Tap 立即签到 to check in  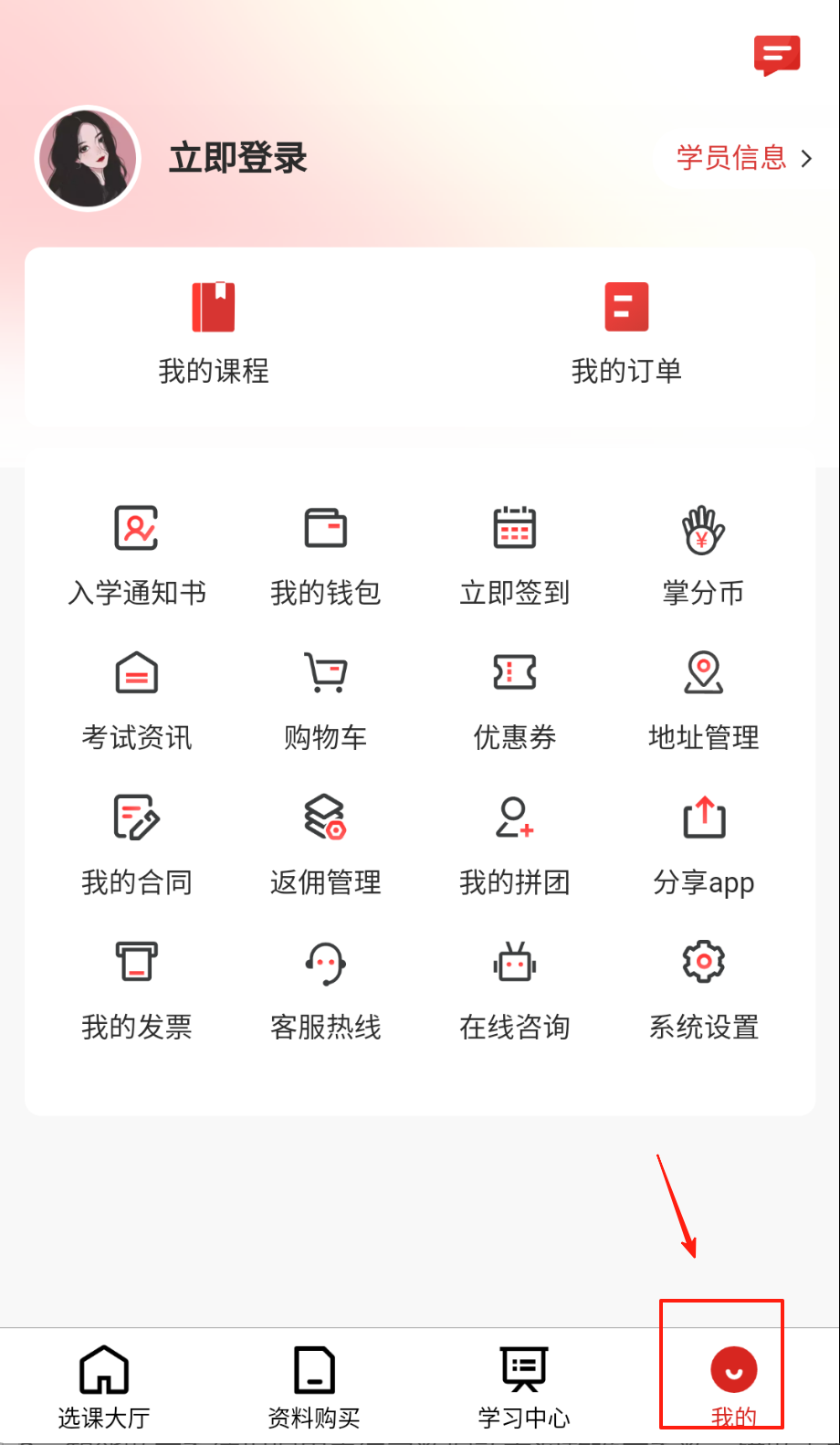(515, 554)
